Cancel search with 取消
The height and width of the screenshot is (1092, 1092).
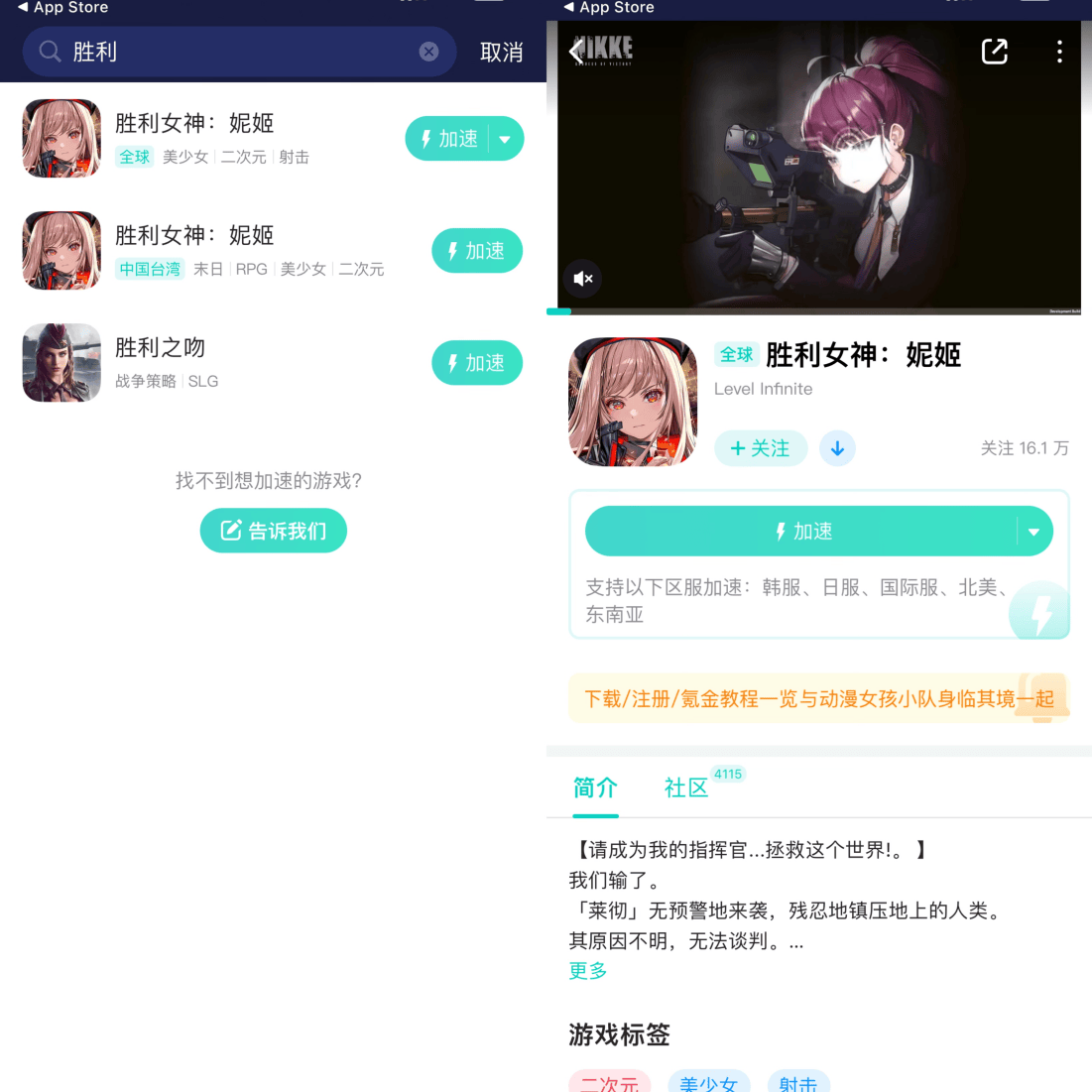click(501, 52)
